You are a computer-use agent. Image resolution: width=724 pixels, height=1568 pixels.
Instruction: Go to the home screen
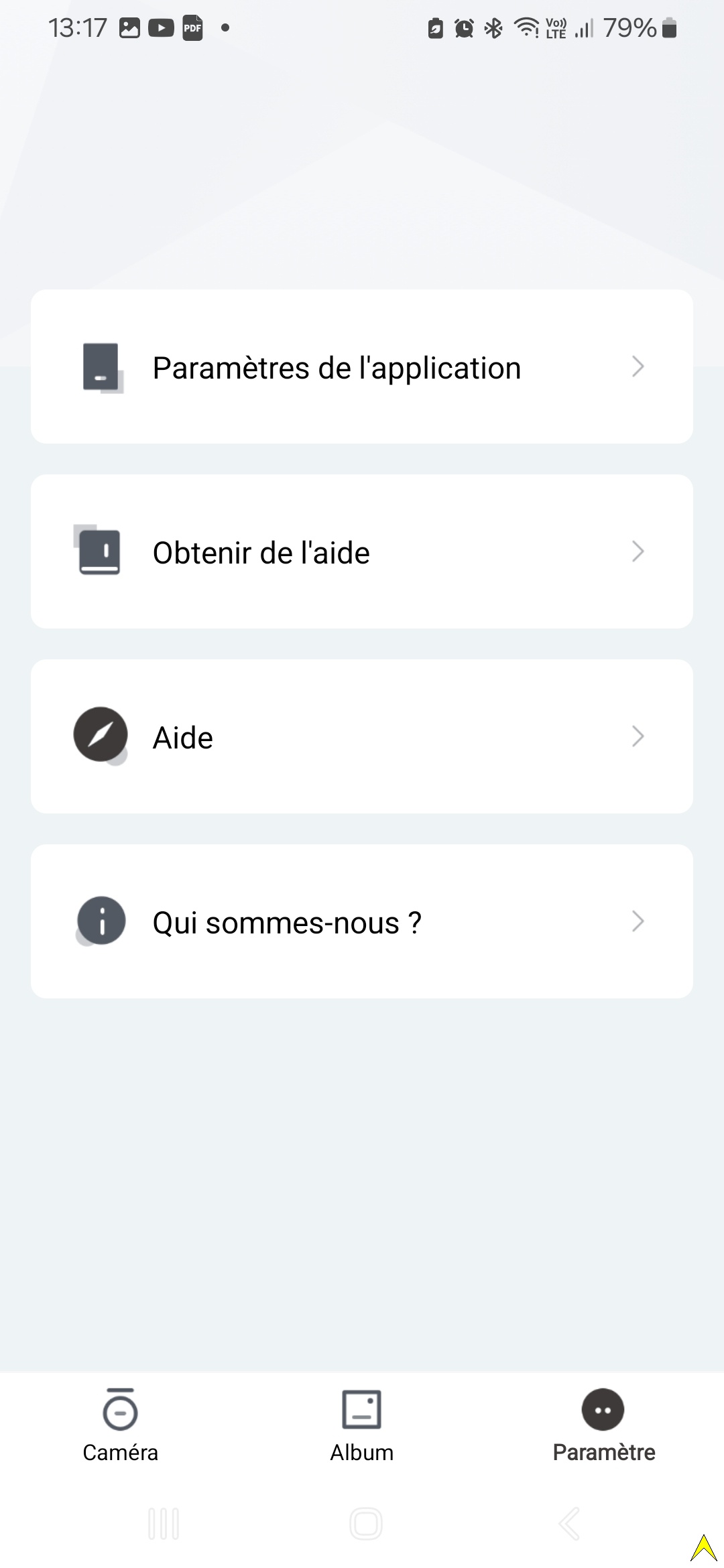[366, 1524]
